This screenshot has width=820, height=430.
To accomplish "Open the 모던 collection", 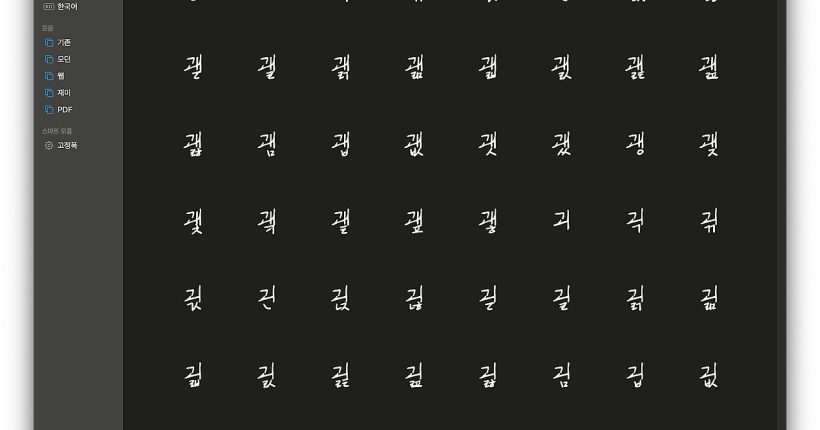I will 64,59.
